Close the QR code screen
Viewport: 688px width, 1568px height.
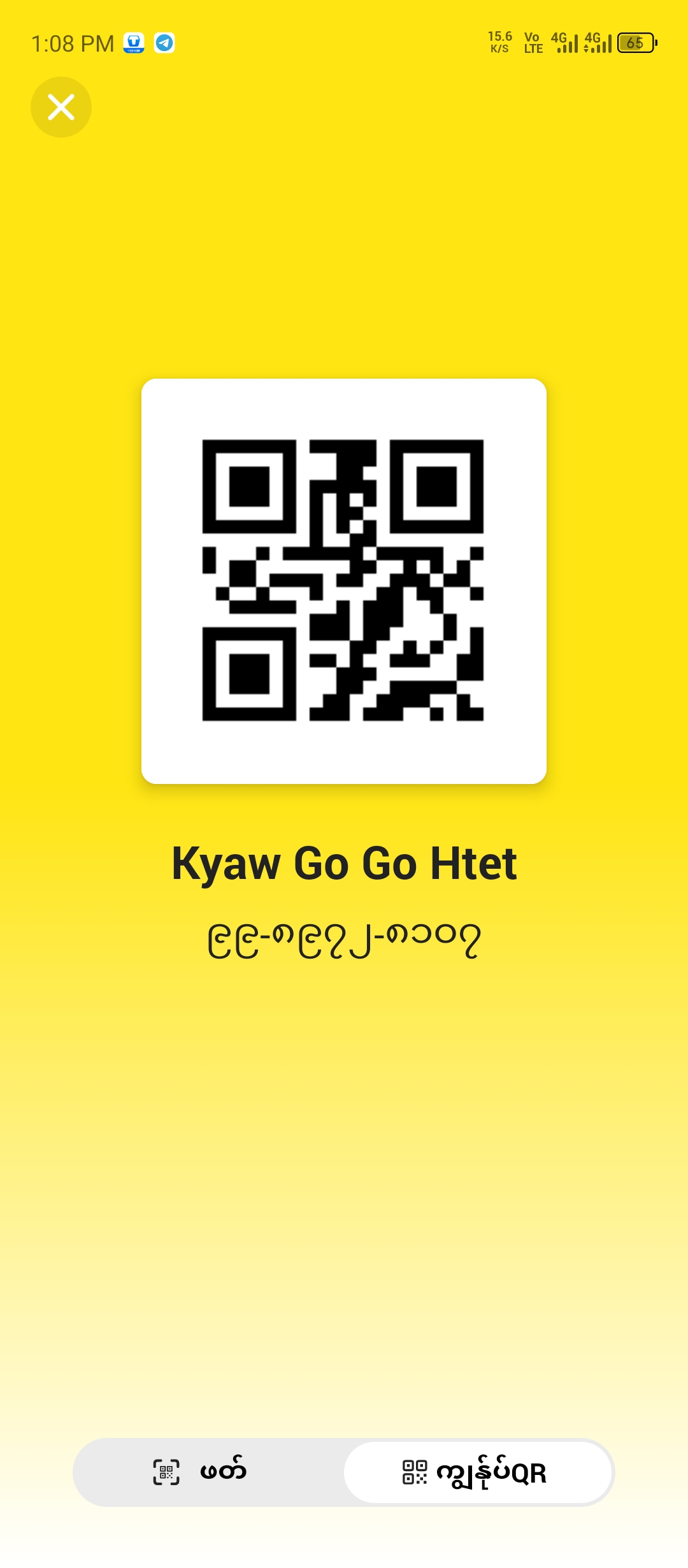[61, 107]
